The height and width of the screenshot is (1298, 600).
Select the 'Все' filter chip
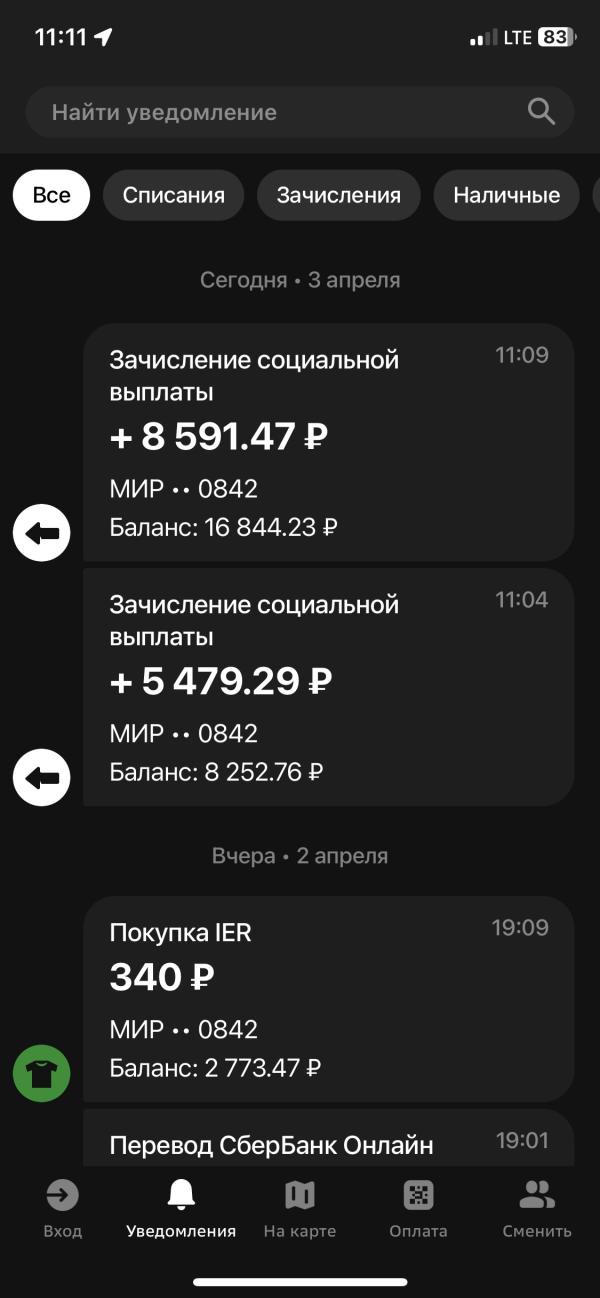[51, 195]
